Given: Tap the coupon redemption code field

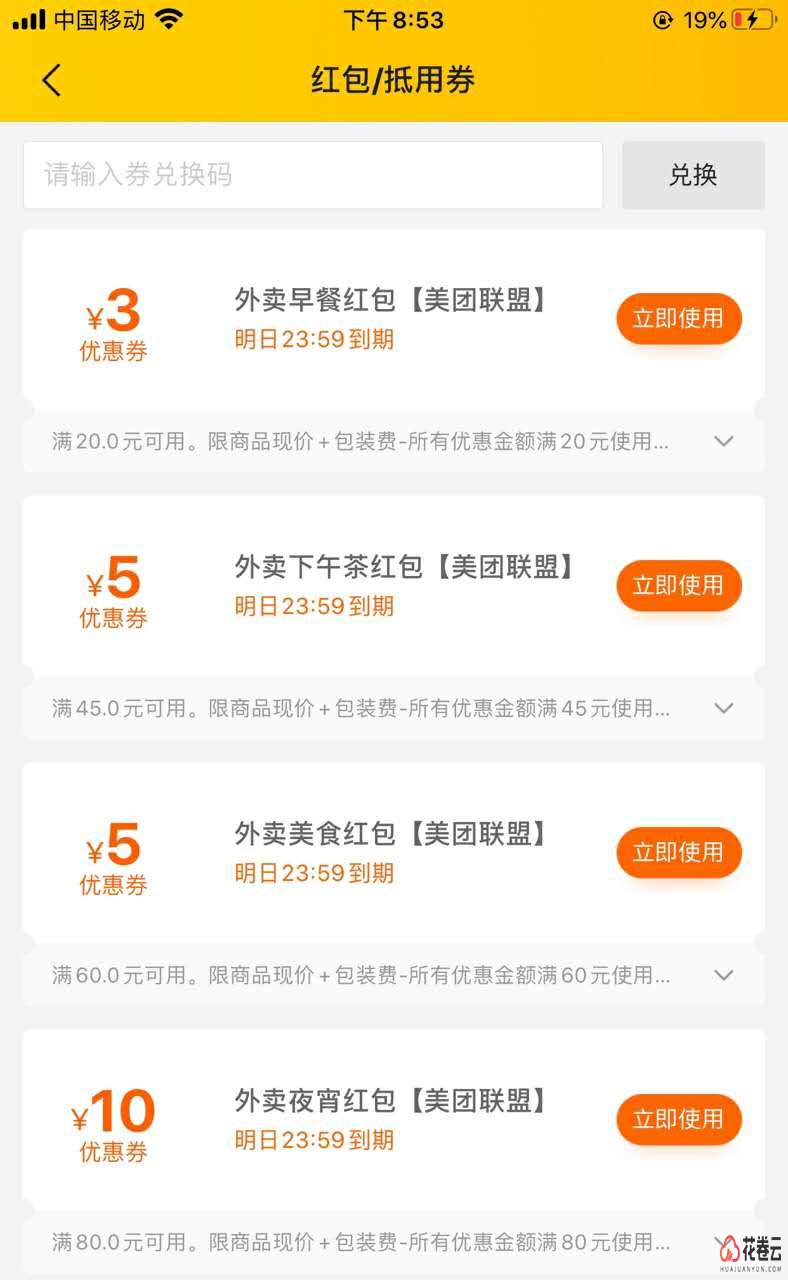Looking at the screenshot, I should tap(313, 175).
